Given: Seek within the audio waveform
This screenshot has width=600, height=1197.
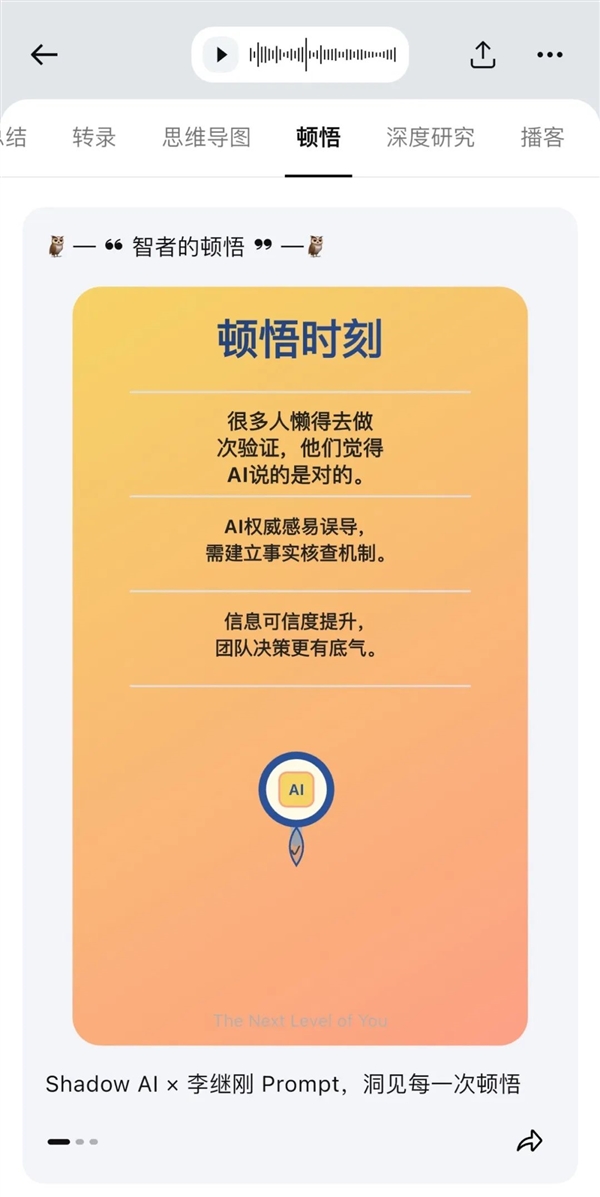Looking at the screenshot, I should 322,55.
